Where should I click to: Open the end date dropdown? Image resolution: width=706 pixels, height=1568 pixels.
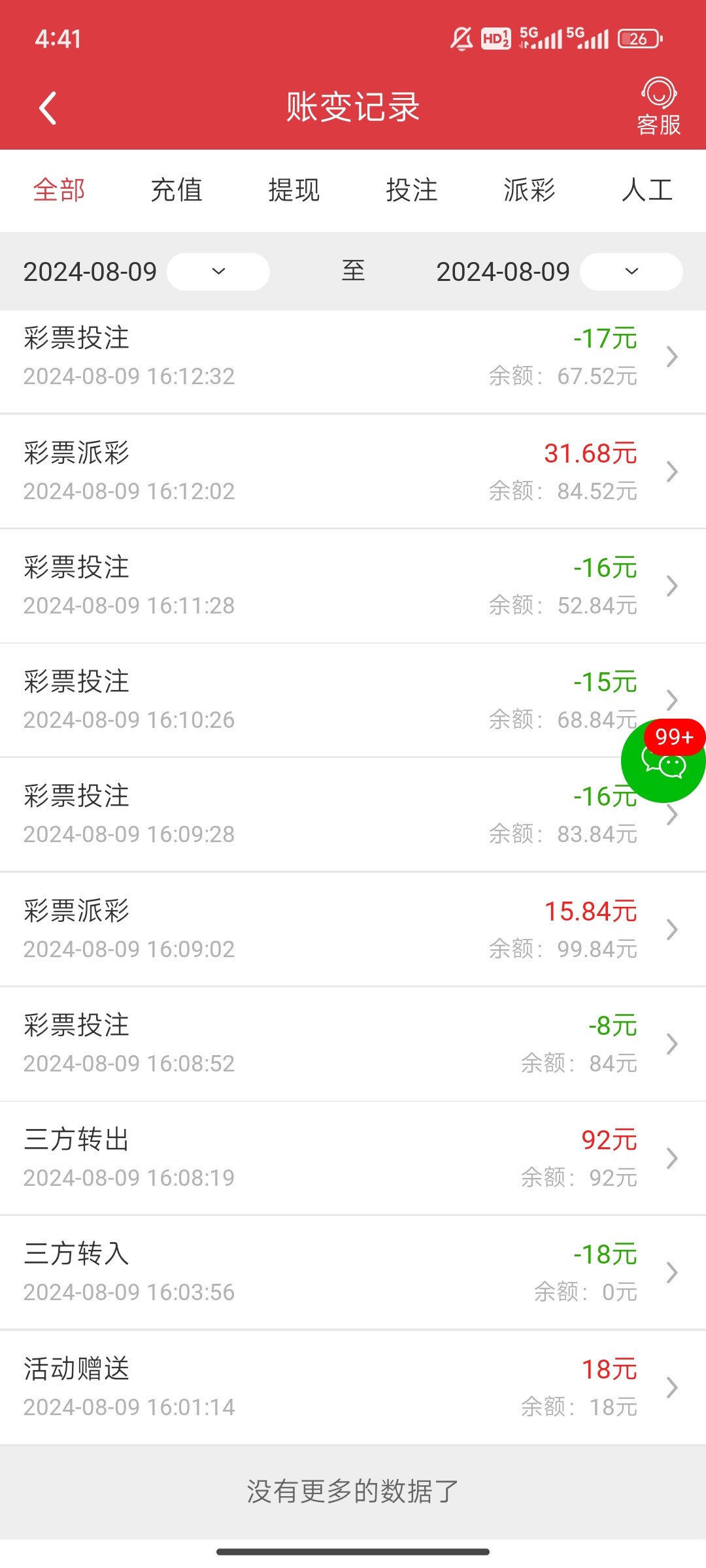(631, 271)
